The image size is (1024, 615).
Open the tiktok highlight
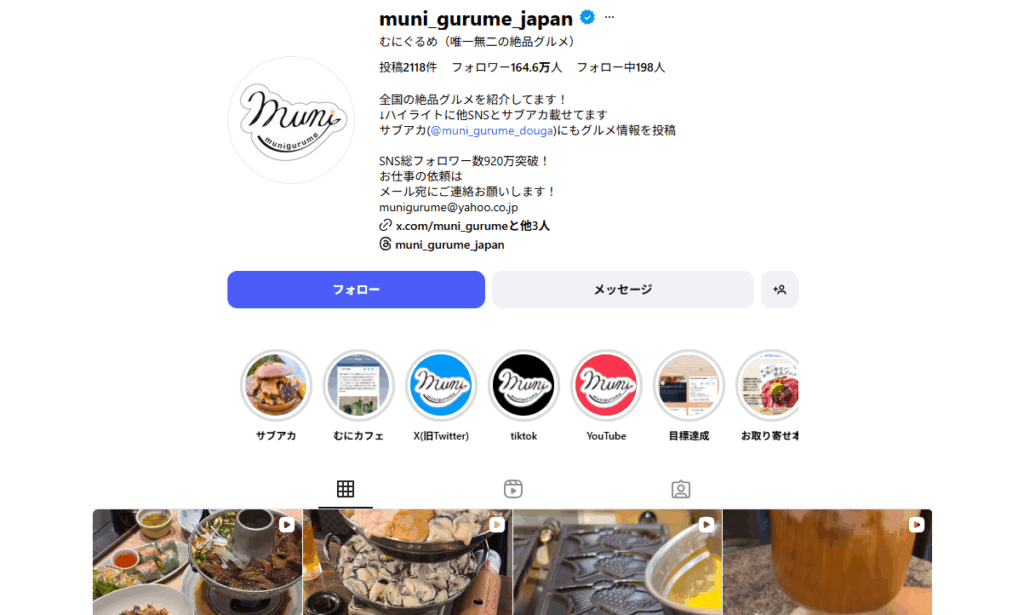[x=524, y=386]
